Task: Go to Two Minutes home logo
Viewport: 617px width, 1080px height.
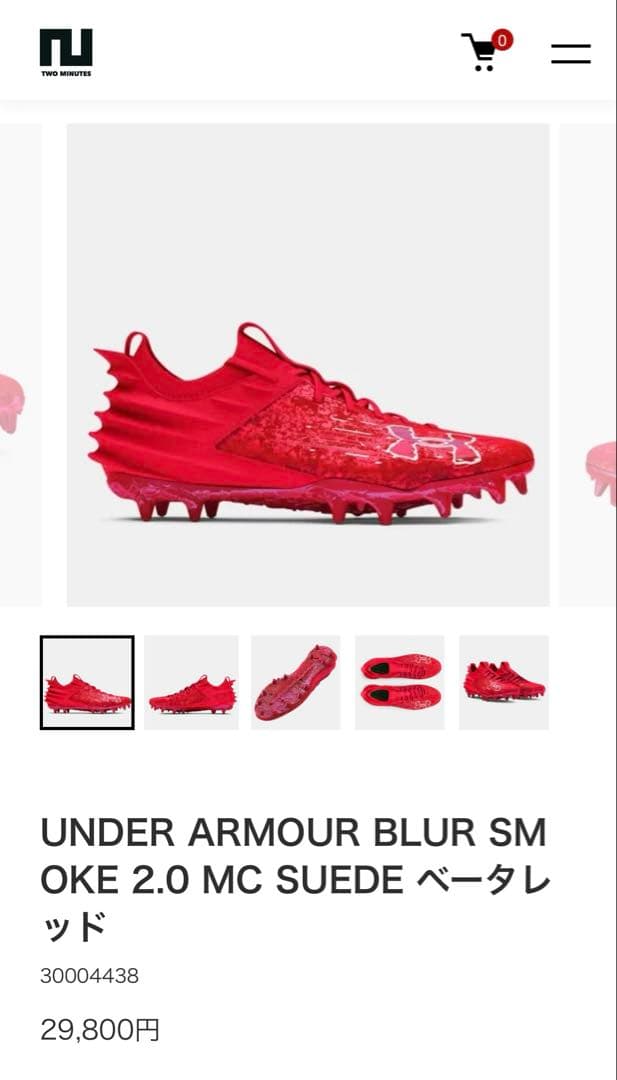Action: coord(66,53)
